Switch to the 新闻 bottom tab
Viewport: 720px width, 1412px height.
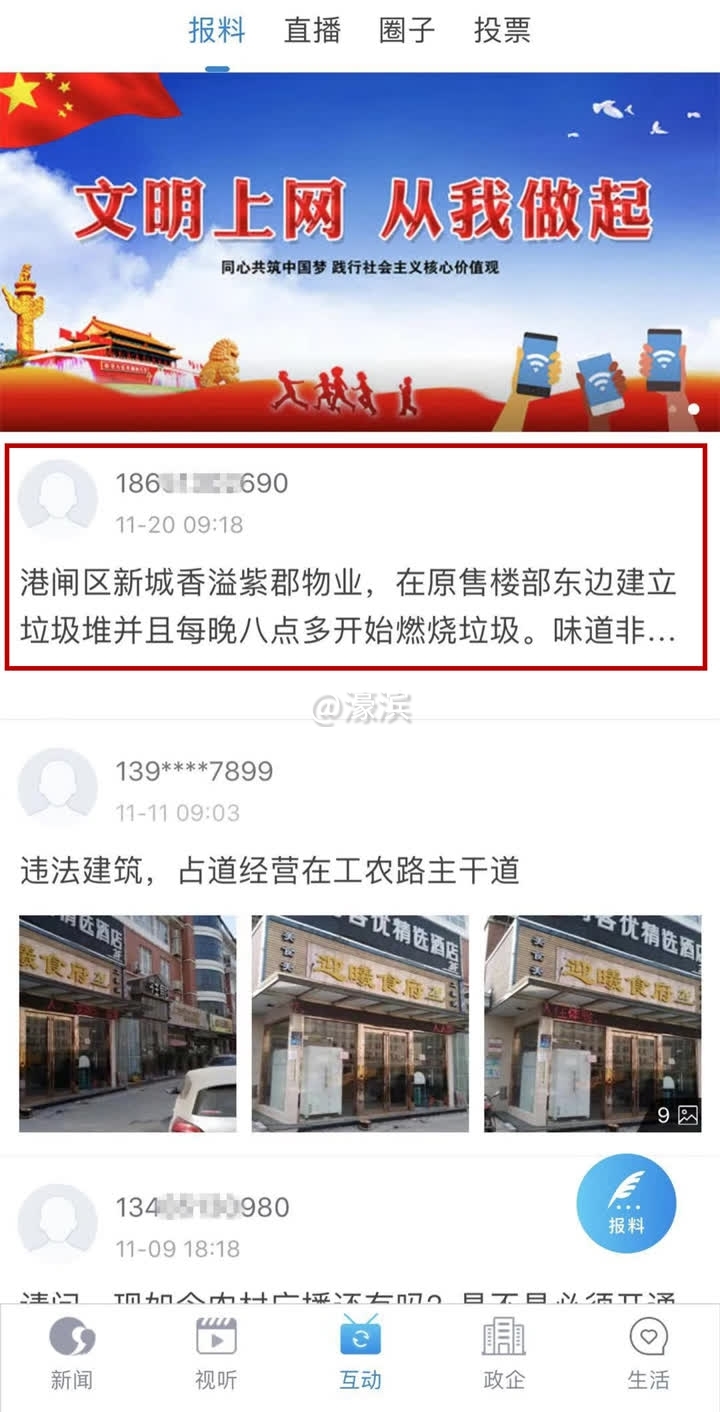pos(72,1354)
